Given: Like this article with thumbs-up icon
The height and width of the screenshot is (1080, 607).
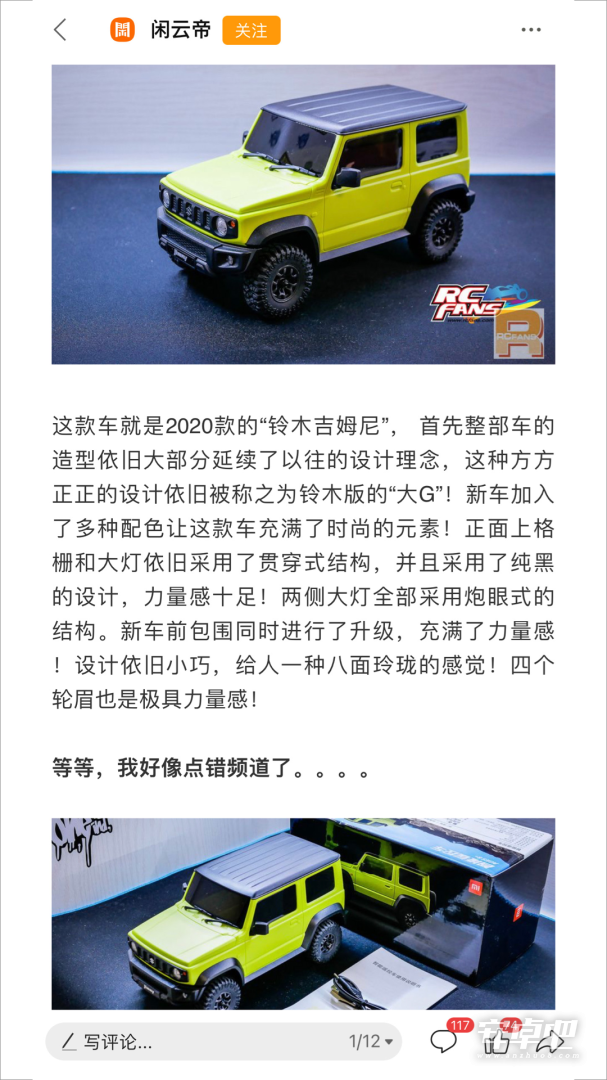Looking at the screenshot, I should (x=497, y=1040).
